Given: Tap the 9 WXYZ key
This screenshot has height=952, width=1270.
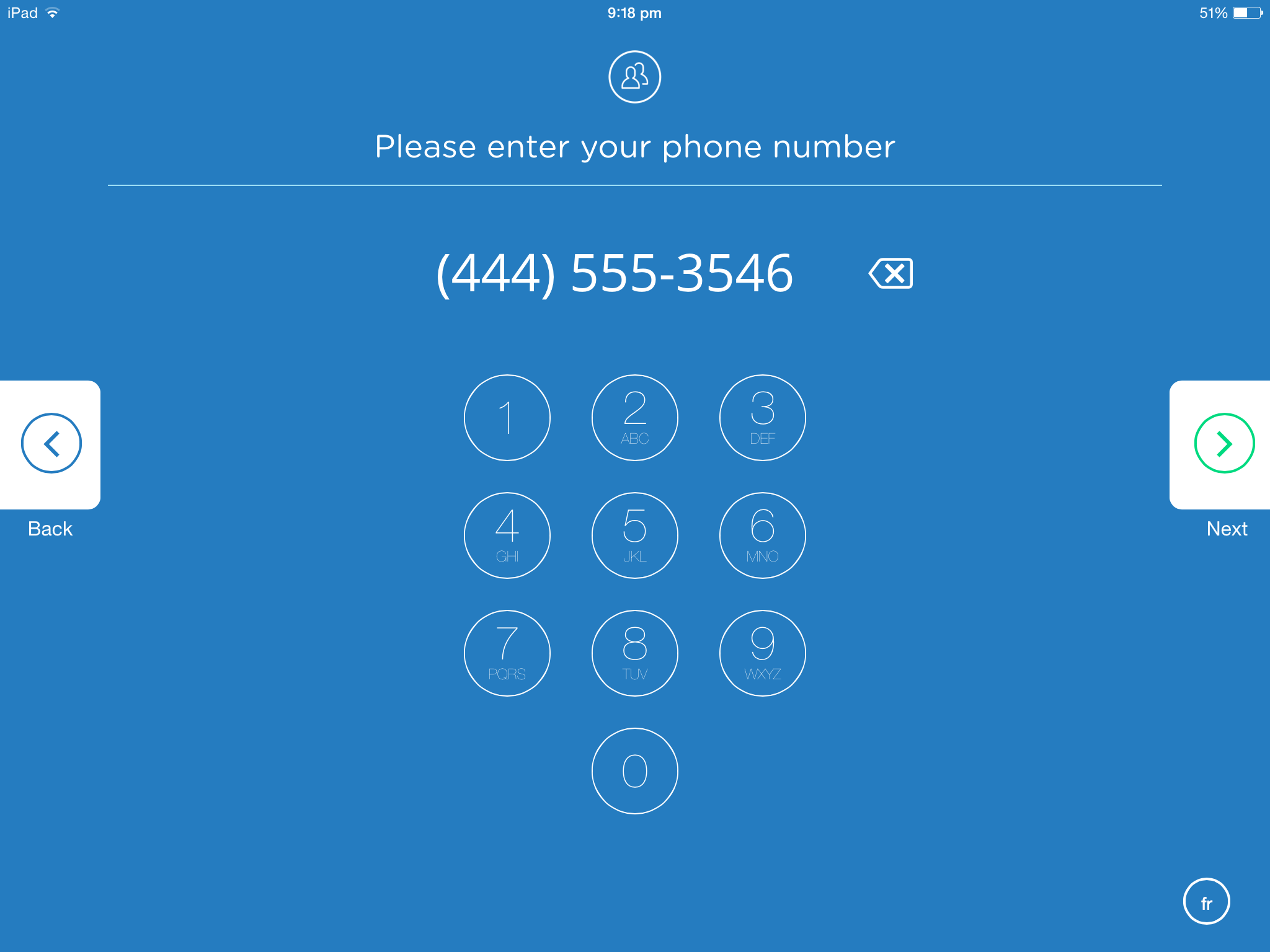Looking at the screenshot, I should pyautogui.click(x=762, y=653).
